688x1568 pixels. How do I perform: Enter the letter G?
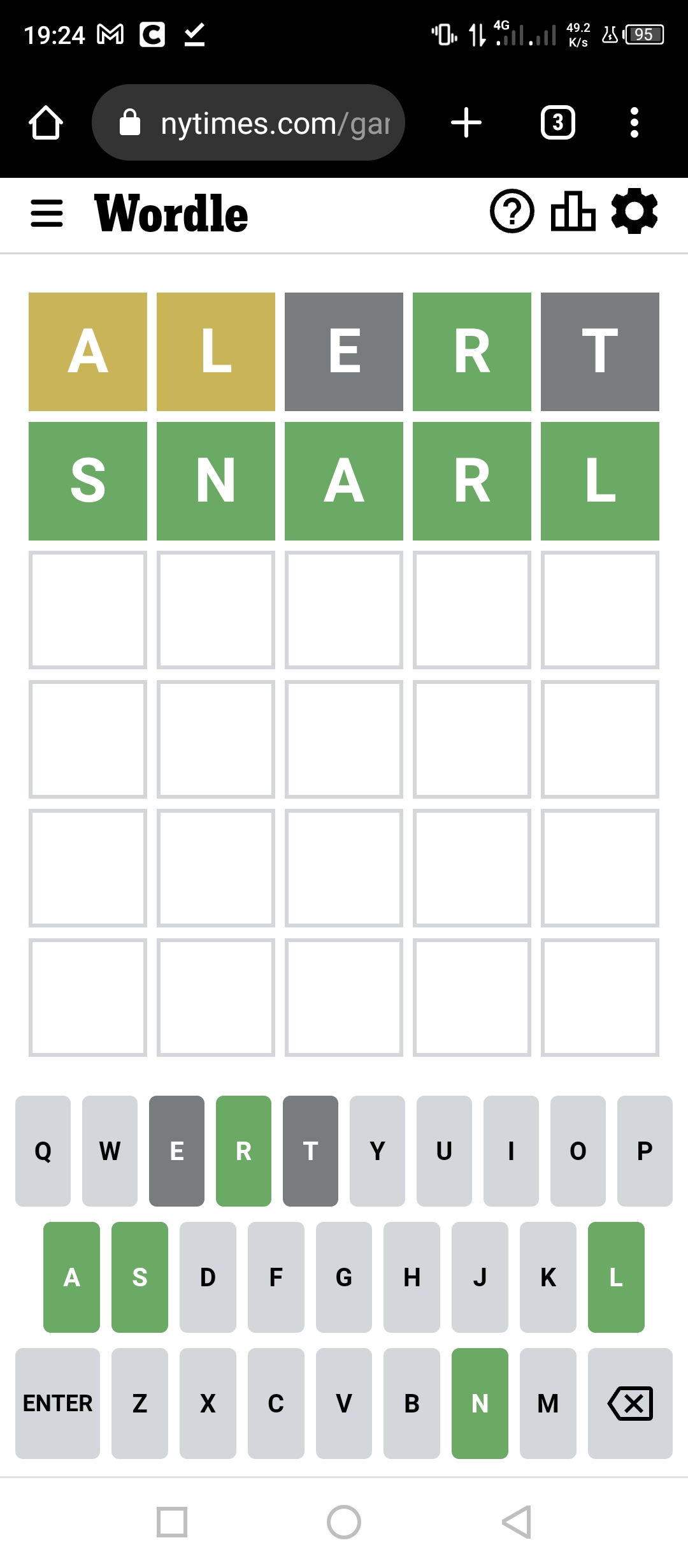click(343, 1277)
